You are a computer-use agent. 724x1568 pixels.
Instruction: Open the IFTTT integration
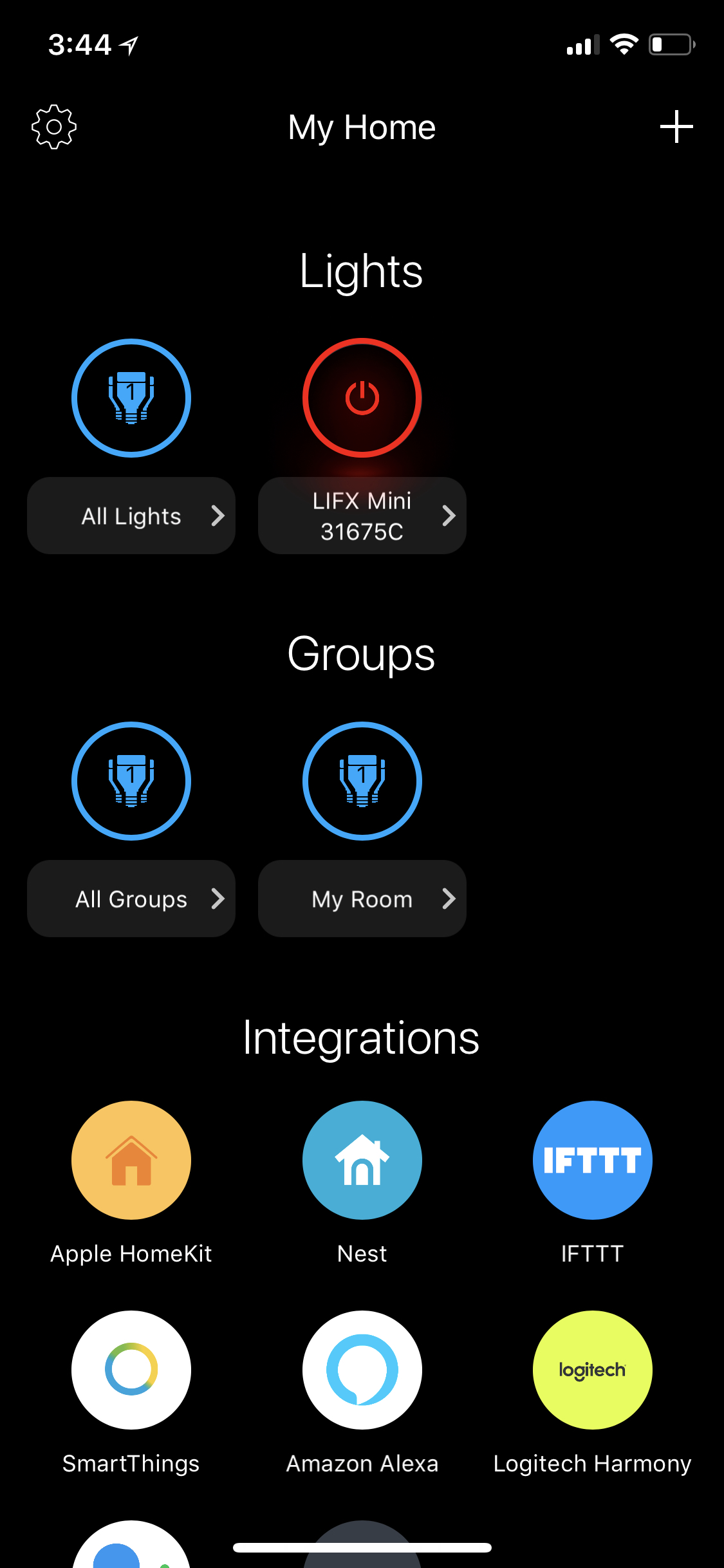point(592,1160)
